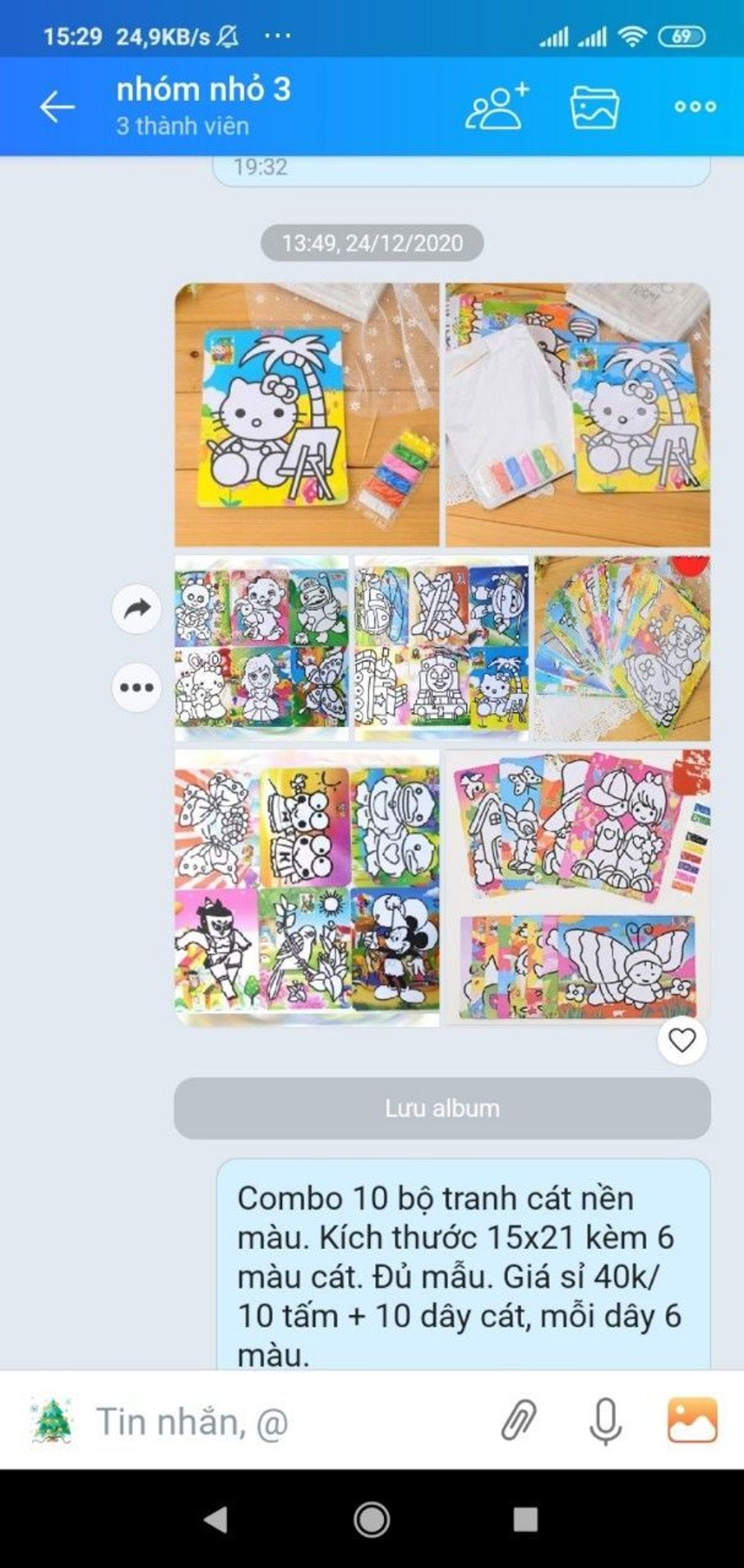
Task: Open the chat overflow menu
Action: tap(695, 107)
